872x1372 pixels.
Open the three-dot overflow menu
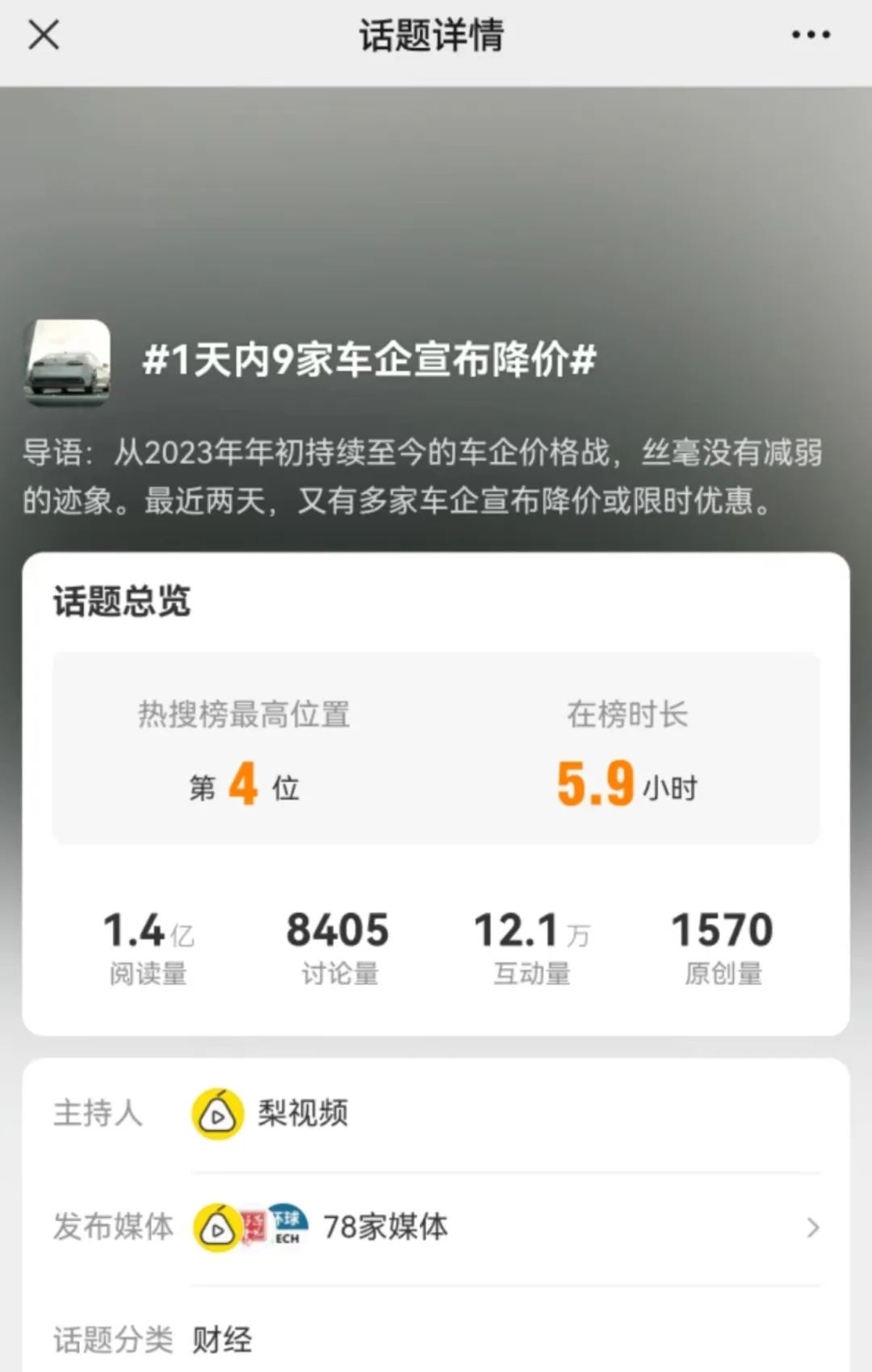click(x=811, y=35)
